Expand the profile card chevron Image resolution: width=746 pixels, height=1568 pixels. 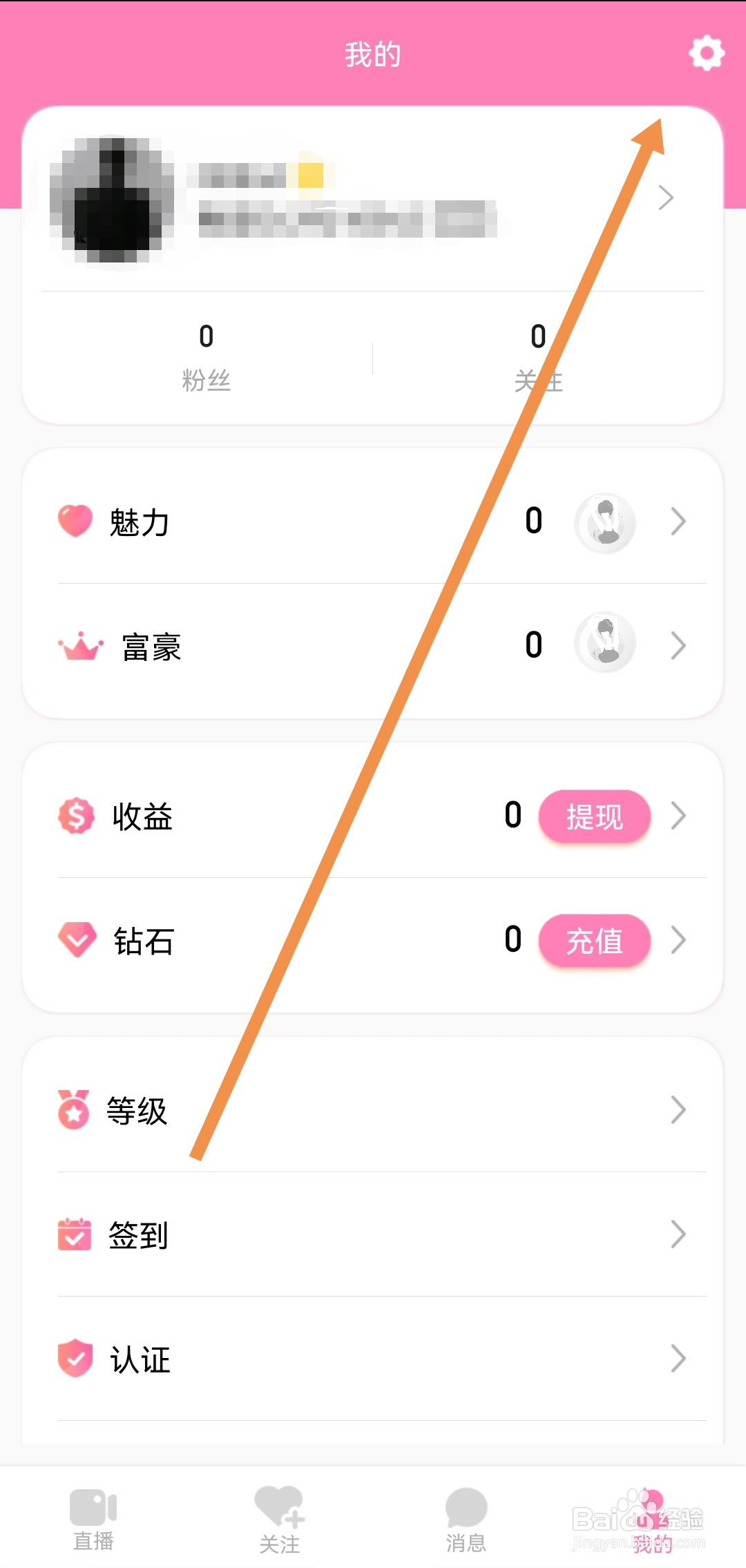665,198
